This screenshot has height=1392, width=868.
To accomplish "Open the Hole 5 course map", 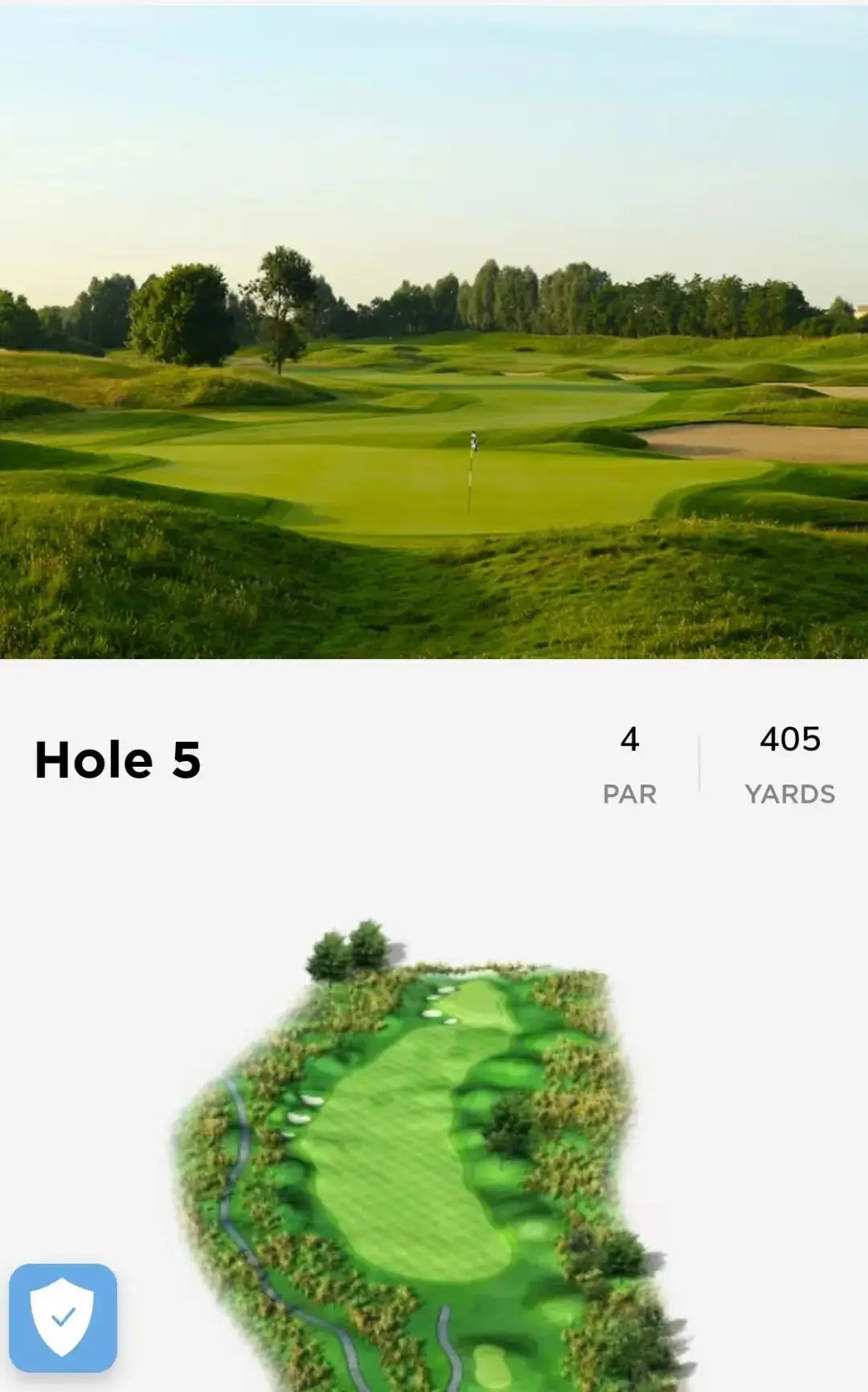I will click(x=426, y=1157).
